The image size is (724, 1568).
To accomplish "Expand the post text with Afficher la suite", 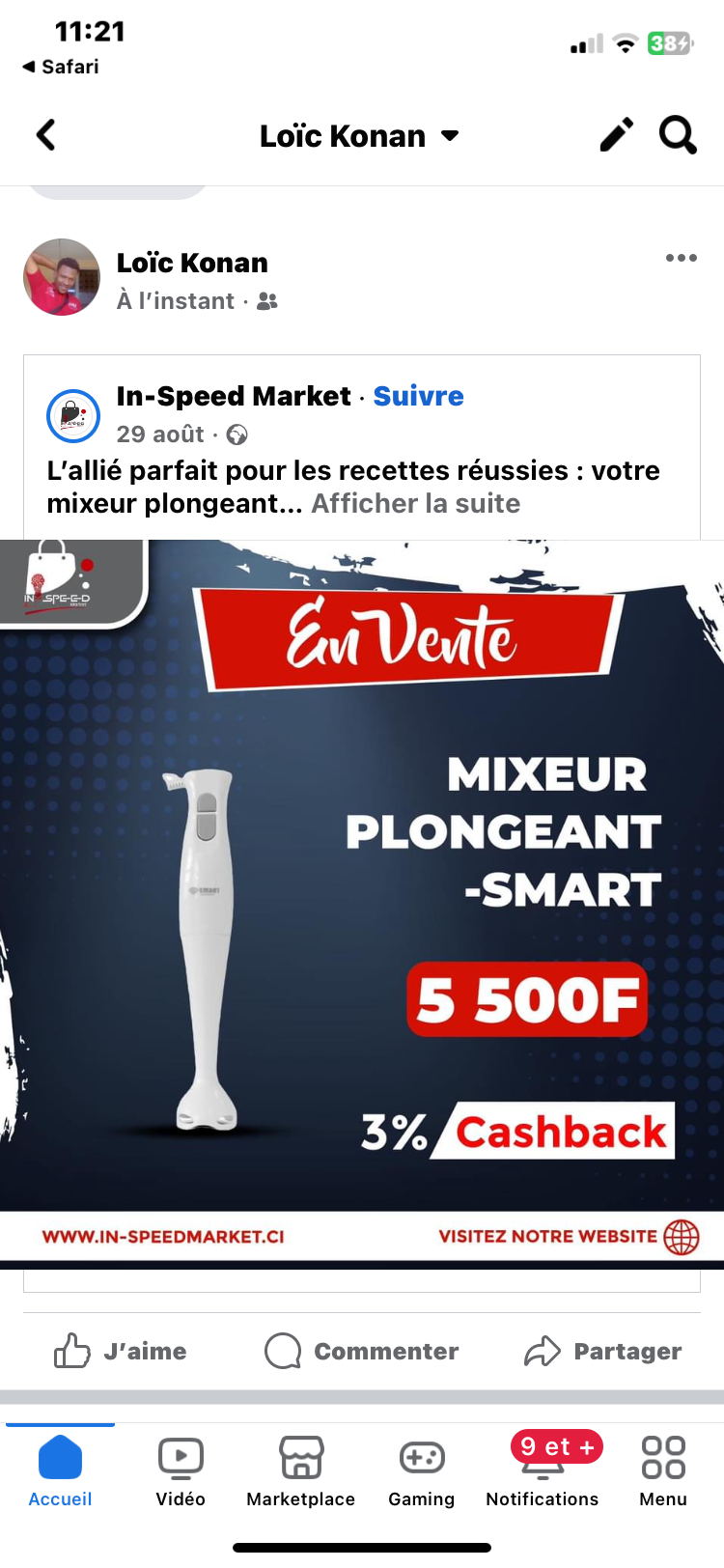I will tap(415, 503).
